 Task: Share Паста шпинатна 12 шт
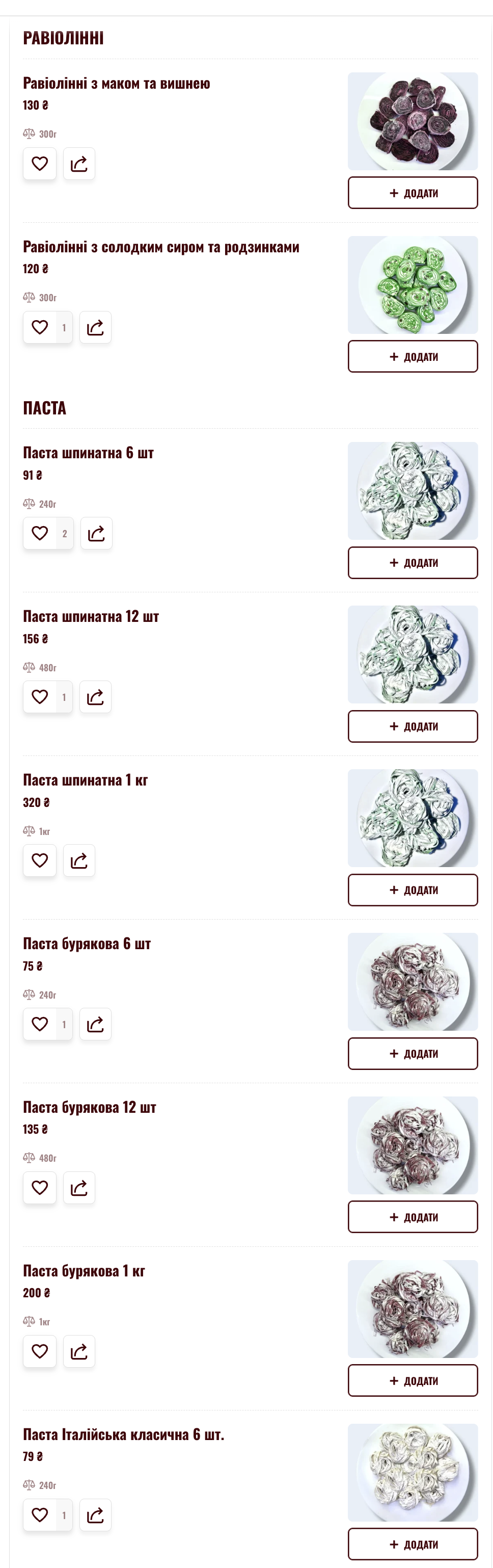click(x=95, y=697)
